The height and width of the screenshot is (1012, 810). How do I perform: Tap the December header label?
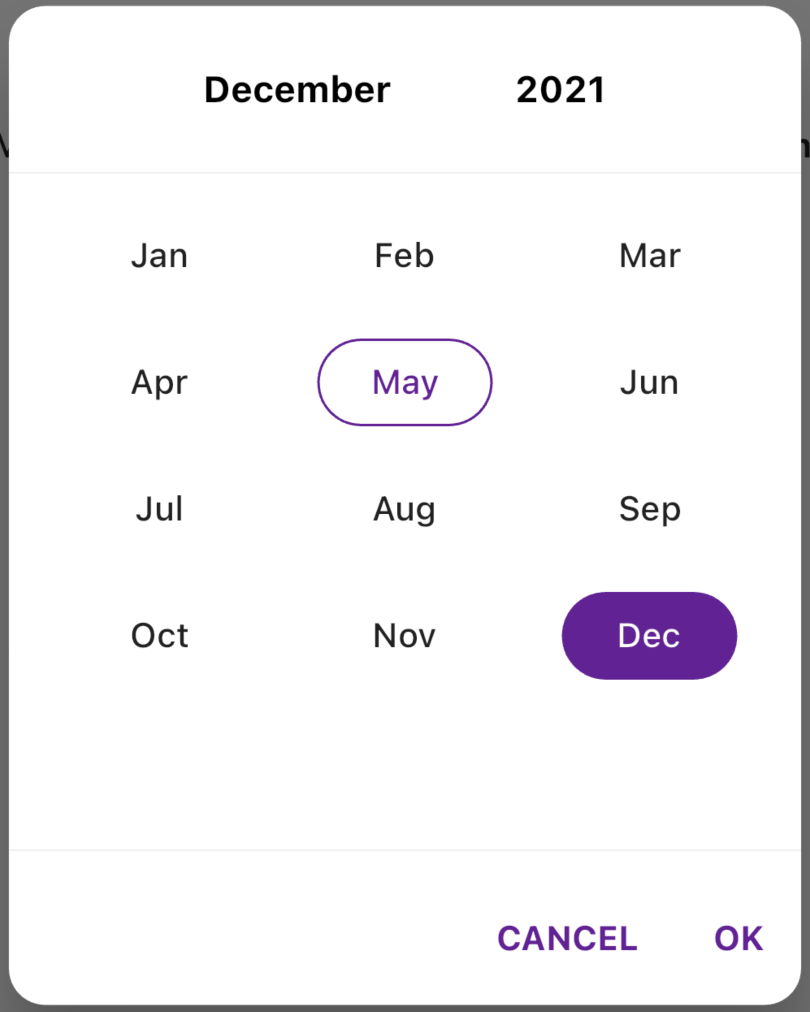(297, 90)
